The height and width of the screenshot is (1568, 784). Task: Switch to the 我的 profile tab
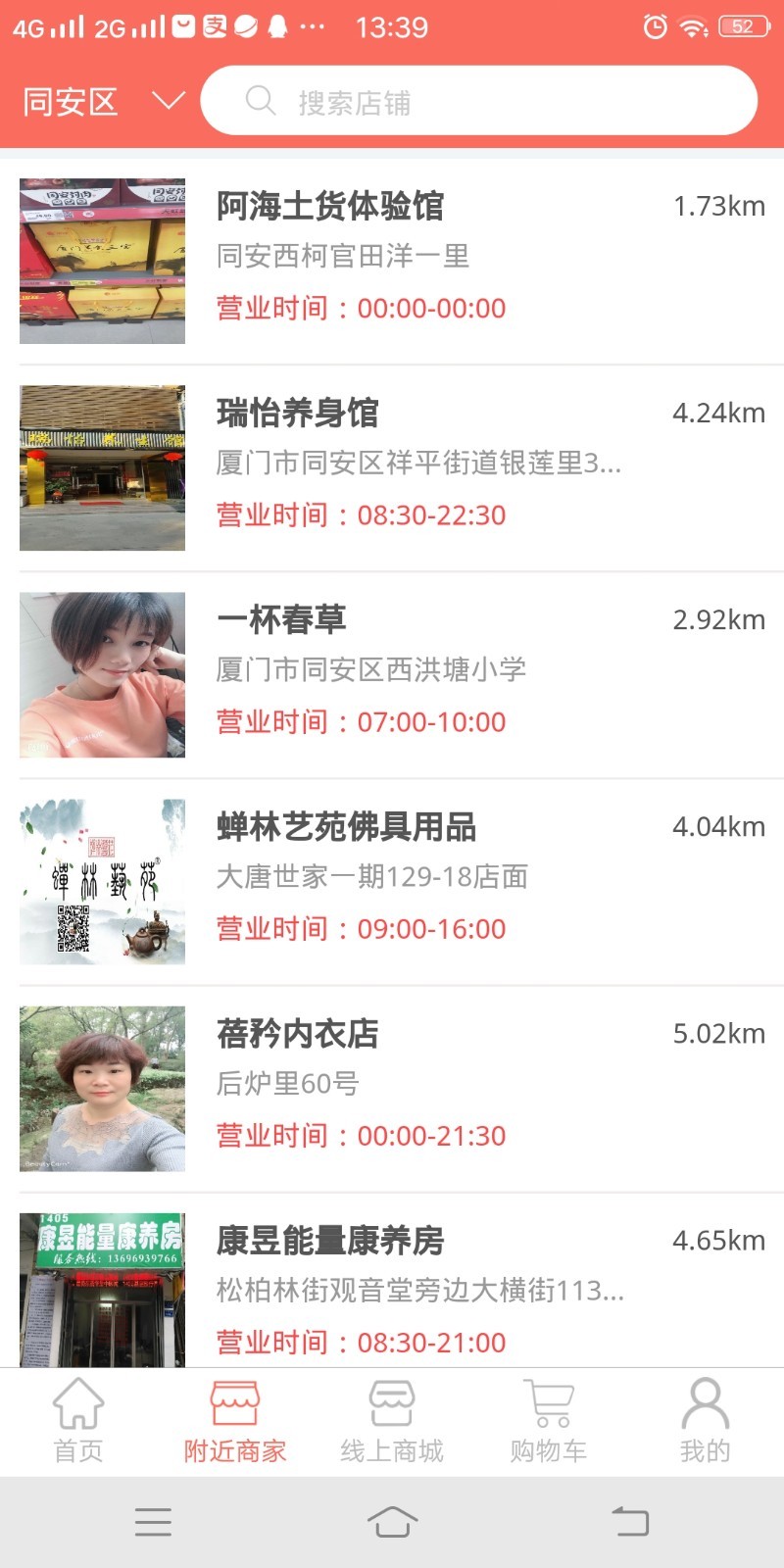point(706,1421)
